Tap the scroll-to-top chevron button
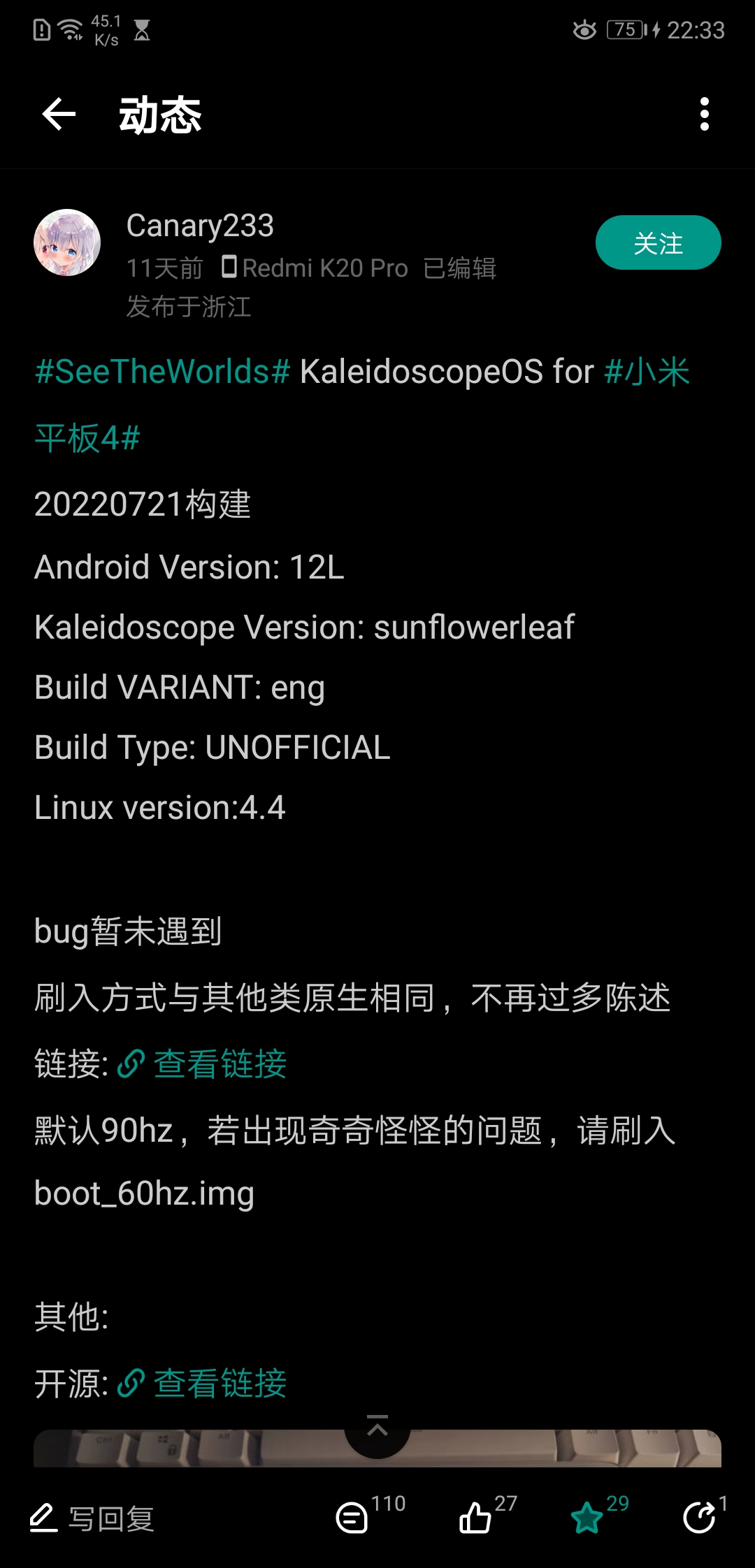755x1568 pixels. [x=377, y=1430]
